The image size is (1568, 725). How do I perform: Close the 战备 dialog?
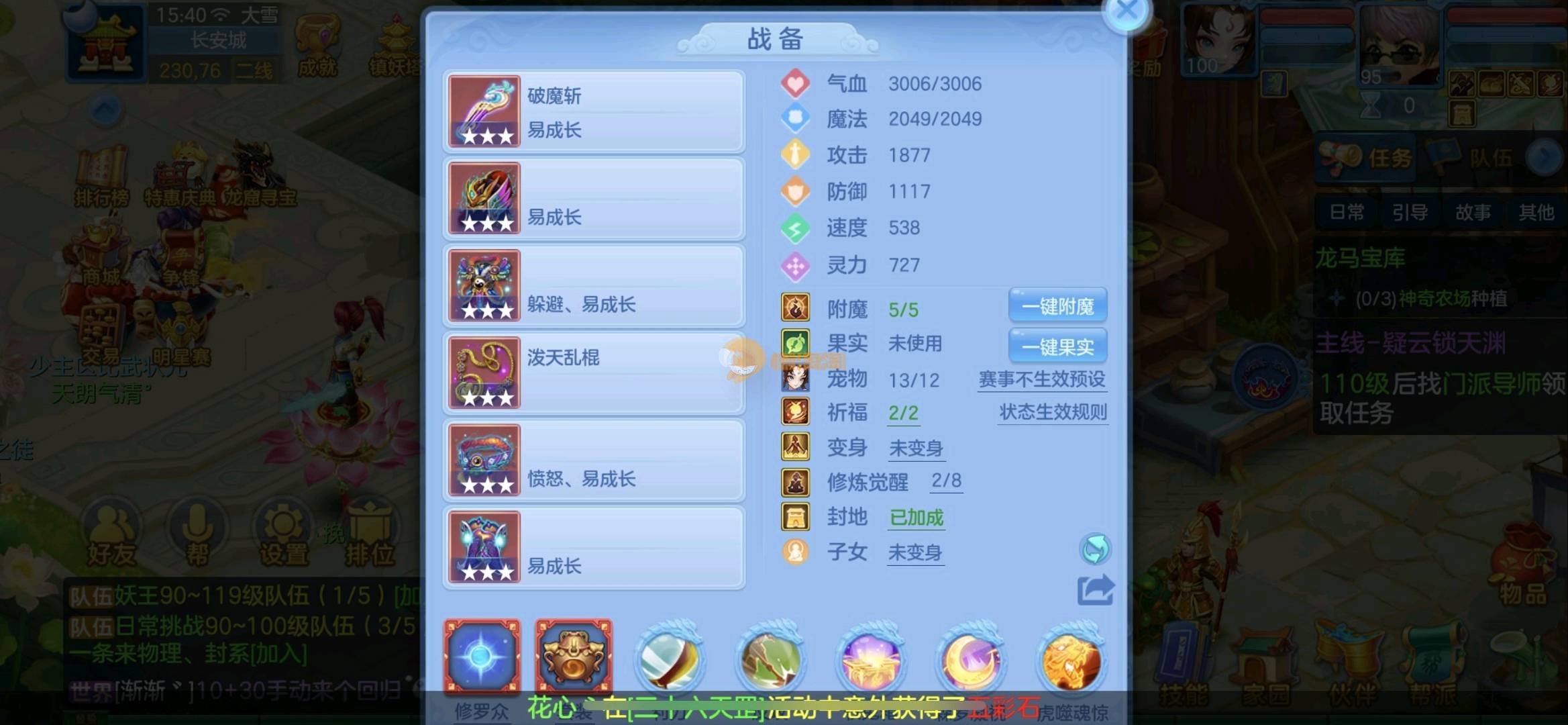(1127, 11)
